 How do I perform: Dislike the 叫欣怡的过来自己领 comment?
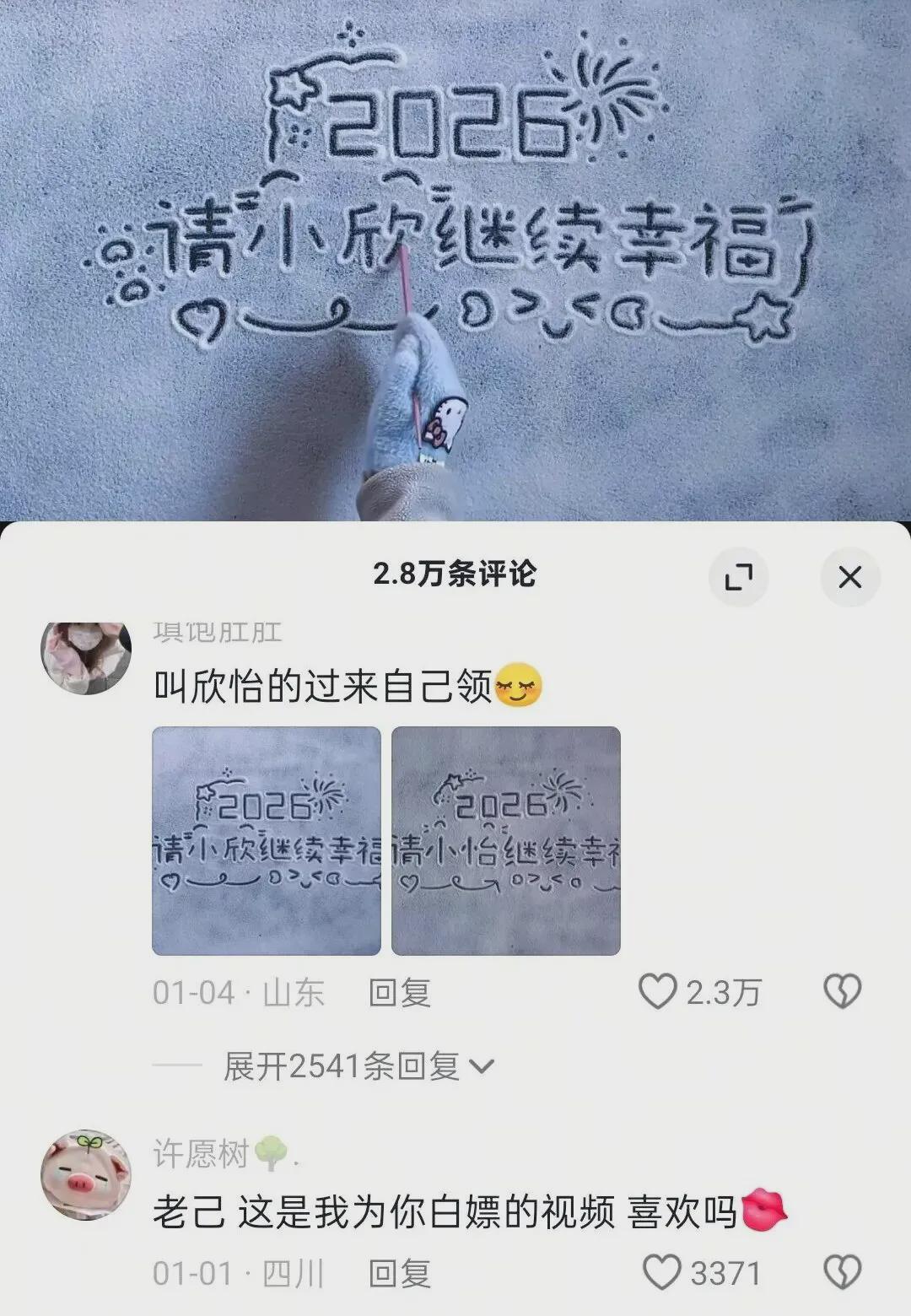pyautogui.click(x=842, y=992)
